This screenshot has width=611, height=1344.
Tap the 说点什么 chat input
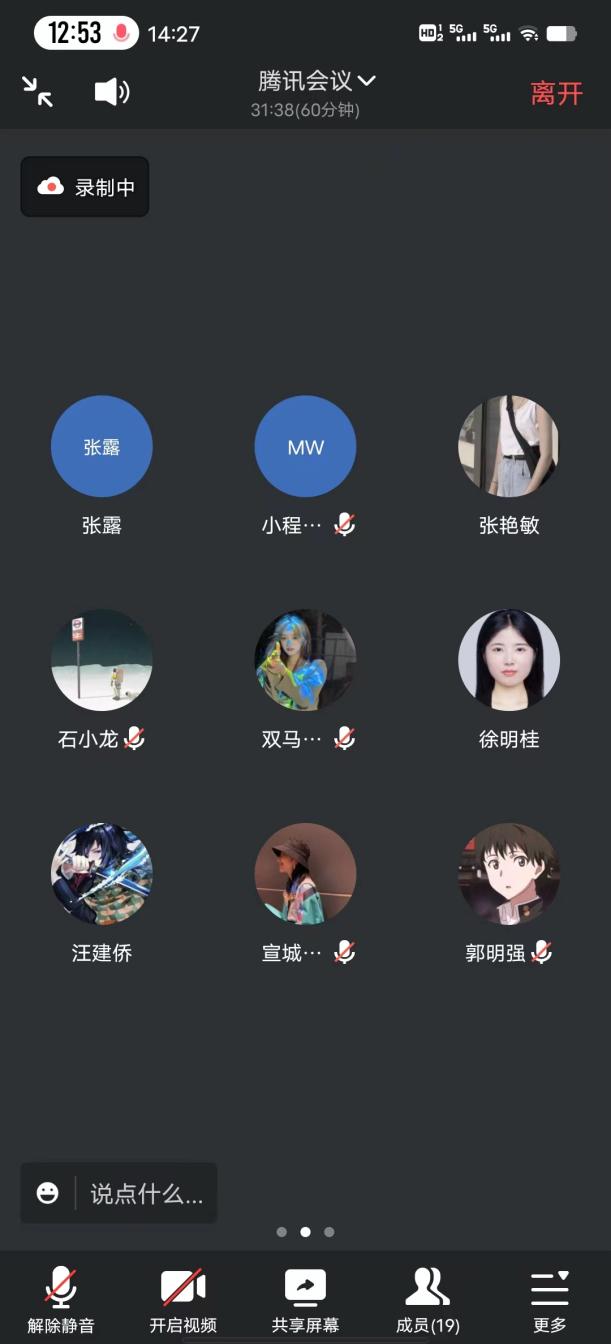146,1193
